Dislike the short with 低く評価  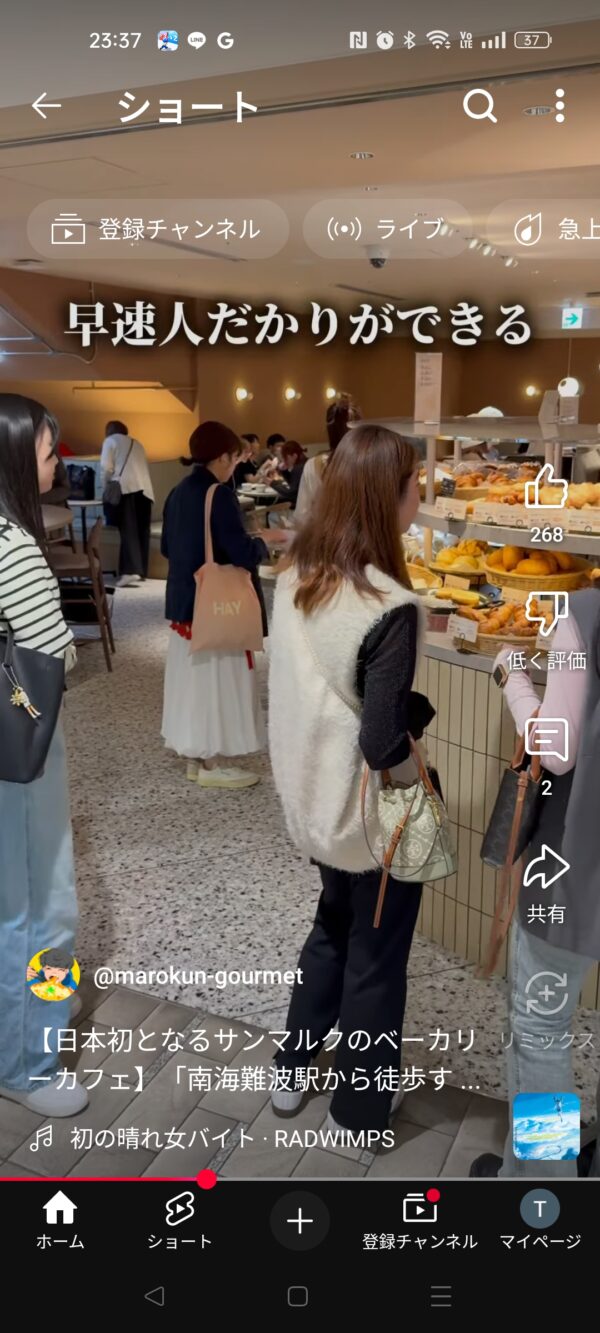pyautogui.click(x=546, y=614)
